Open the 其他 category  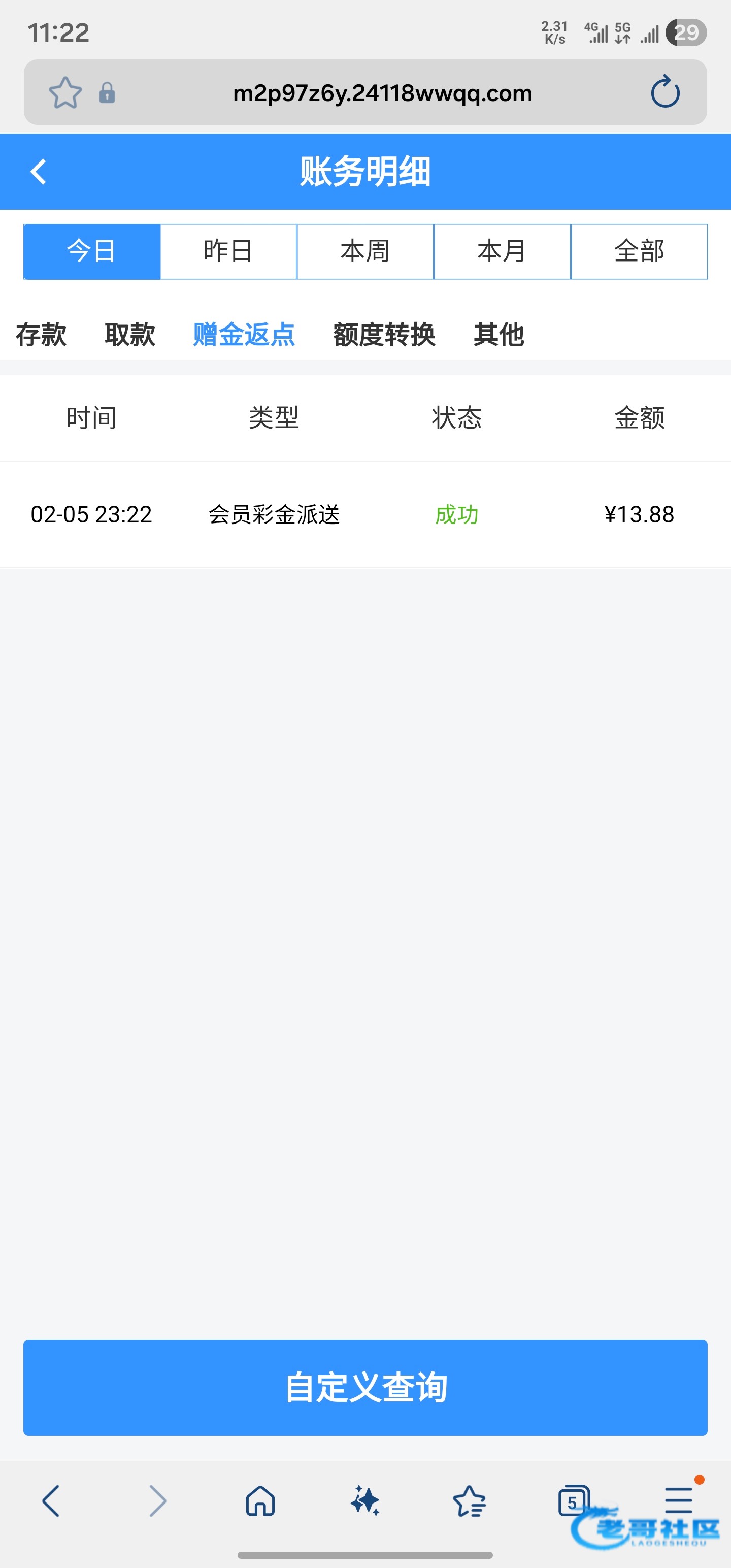pos(499,334)
